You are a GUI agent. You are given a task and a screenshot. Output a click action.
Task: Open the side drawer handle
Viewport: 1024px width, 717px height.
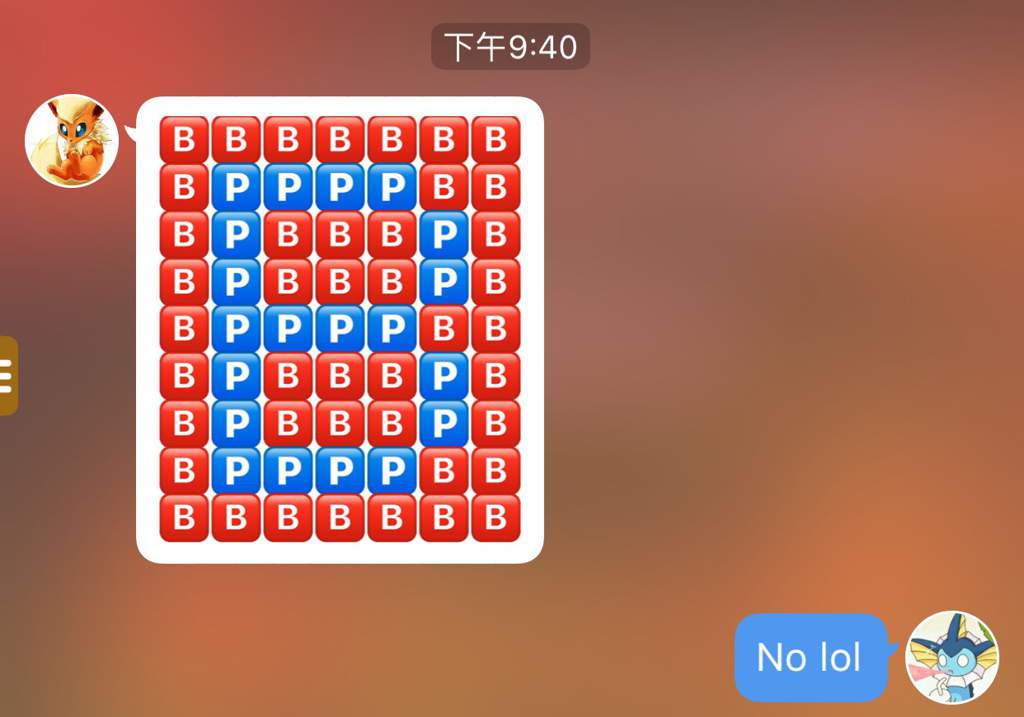point(7,376)
